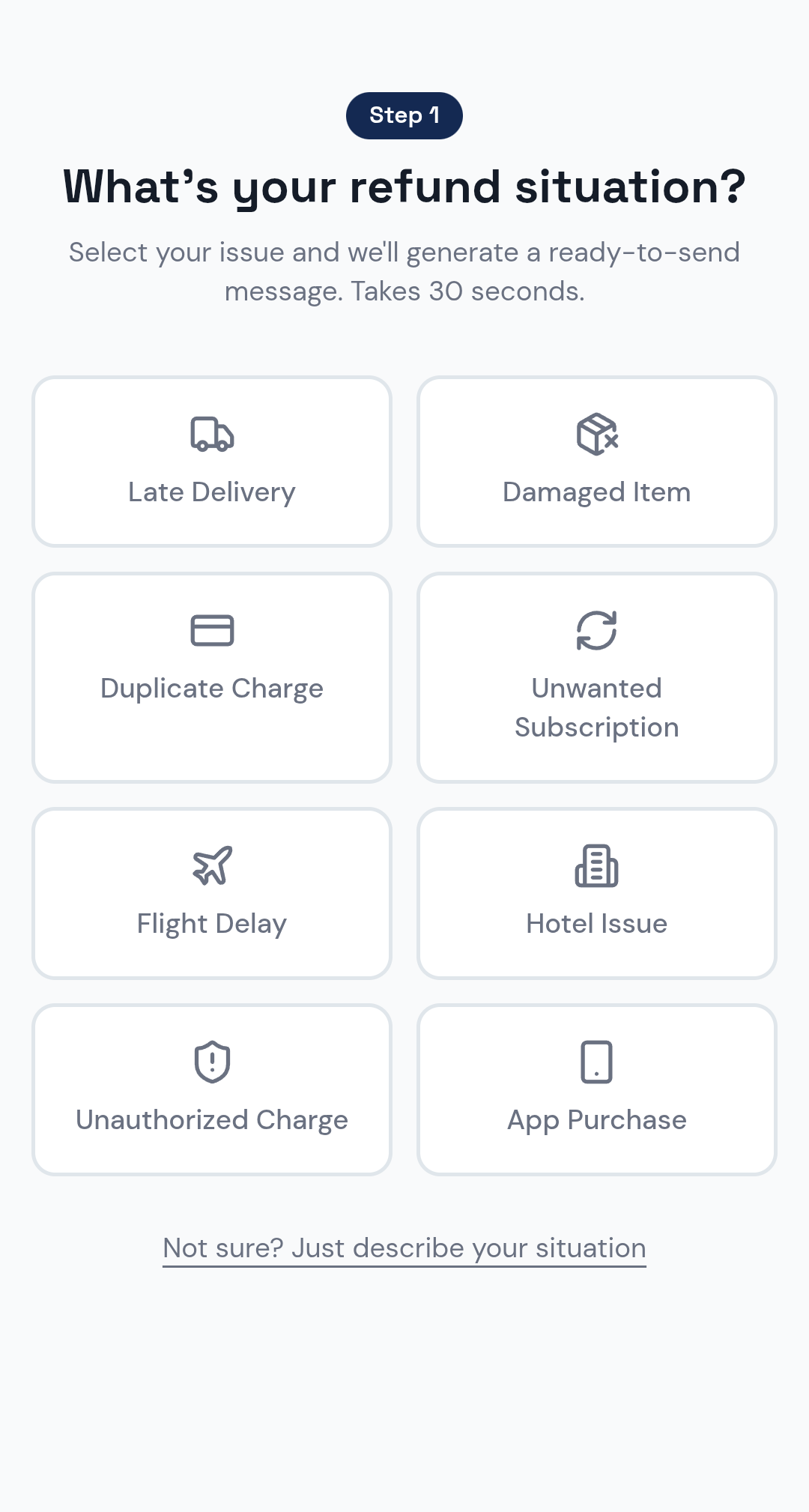The width and height of the screenshot is (809, 1512).
Task: Select Unauthorized Charge
Action: pos(212,1089)
